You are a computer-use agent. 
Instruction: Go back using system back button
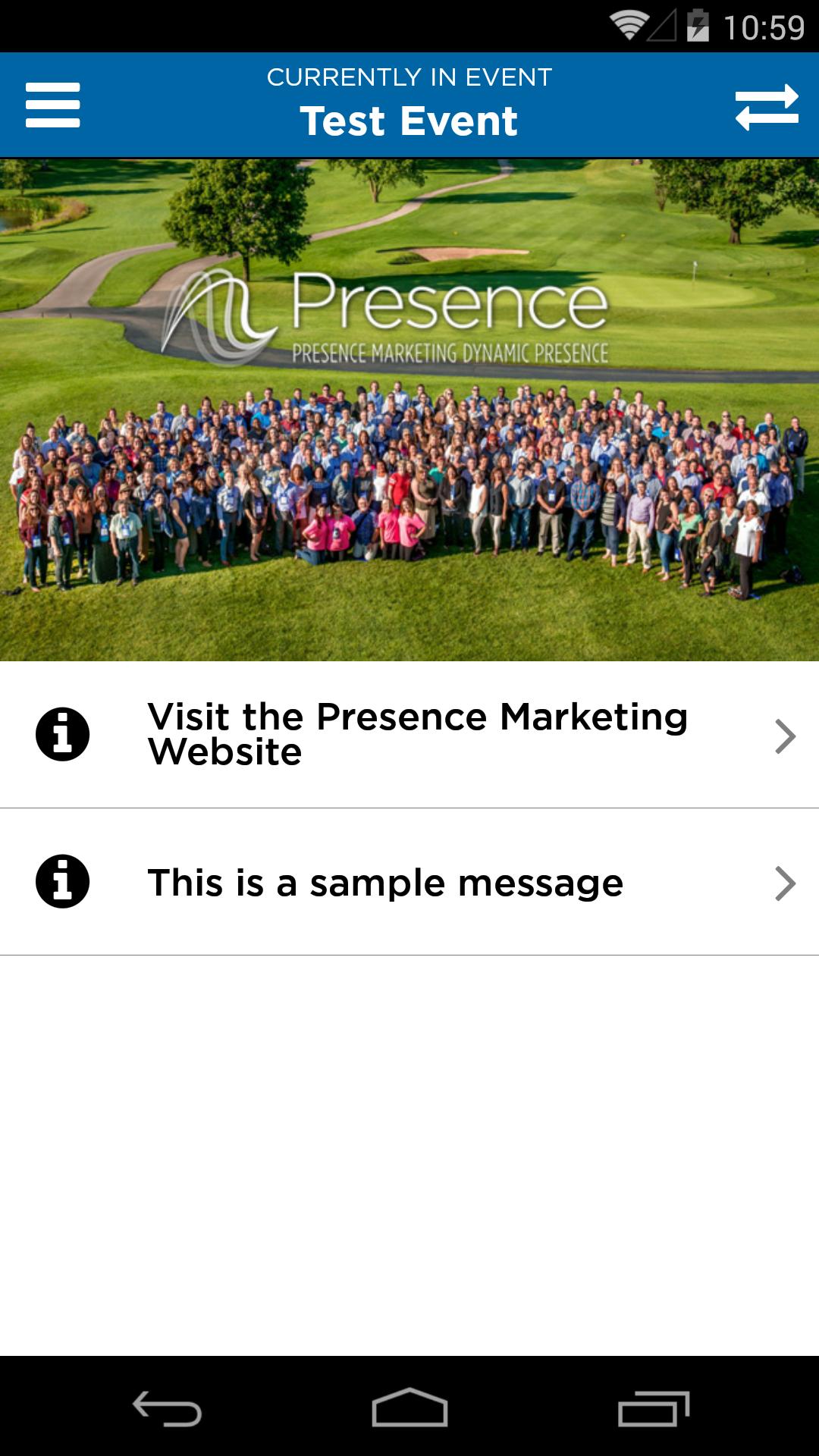pos(167,1409)
